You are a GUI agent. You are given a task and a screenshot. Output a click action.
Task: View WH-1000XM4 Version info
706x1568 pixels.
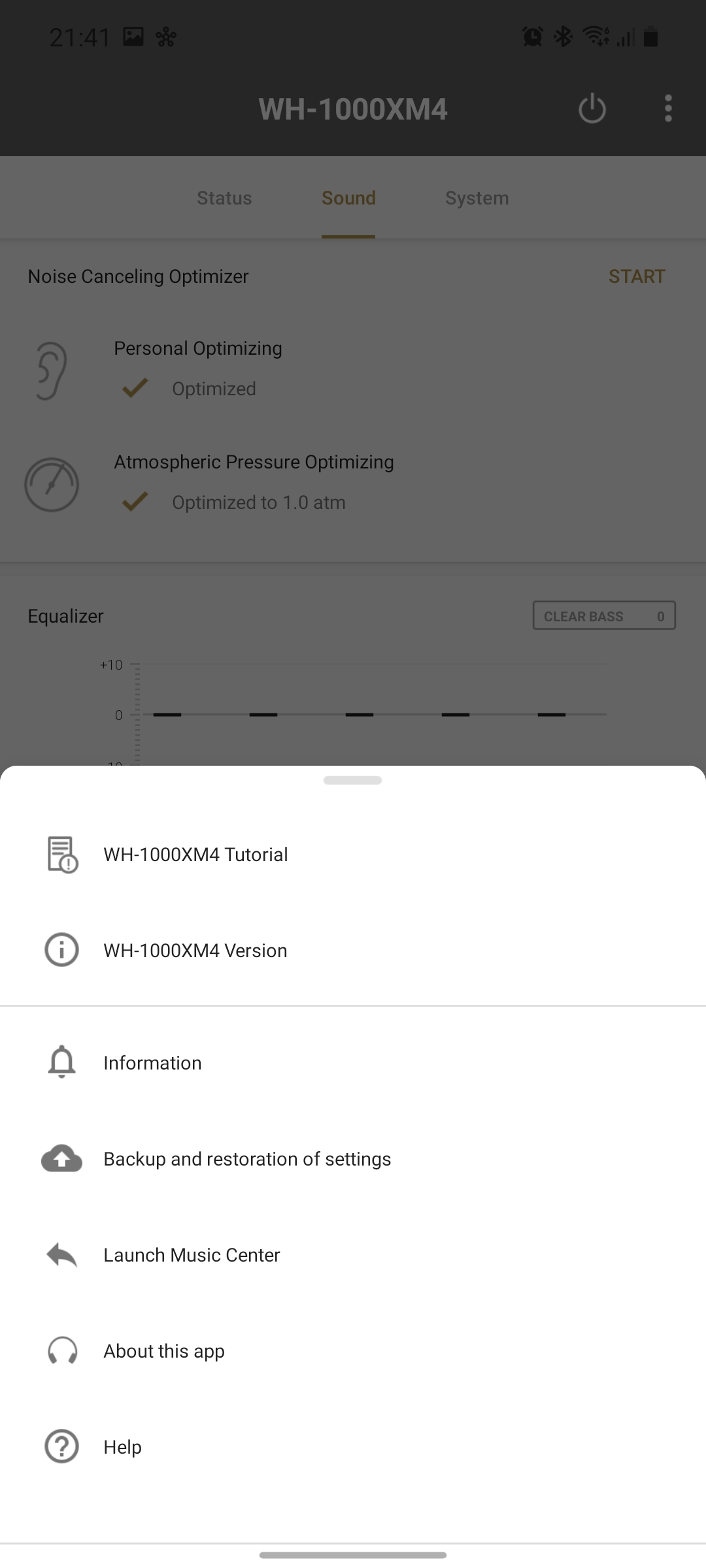pos(195,951)
